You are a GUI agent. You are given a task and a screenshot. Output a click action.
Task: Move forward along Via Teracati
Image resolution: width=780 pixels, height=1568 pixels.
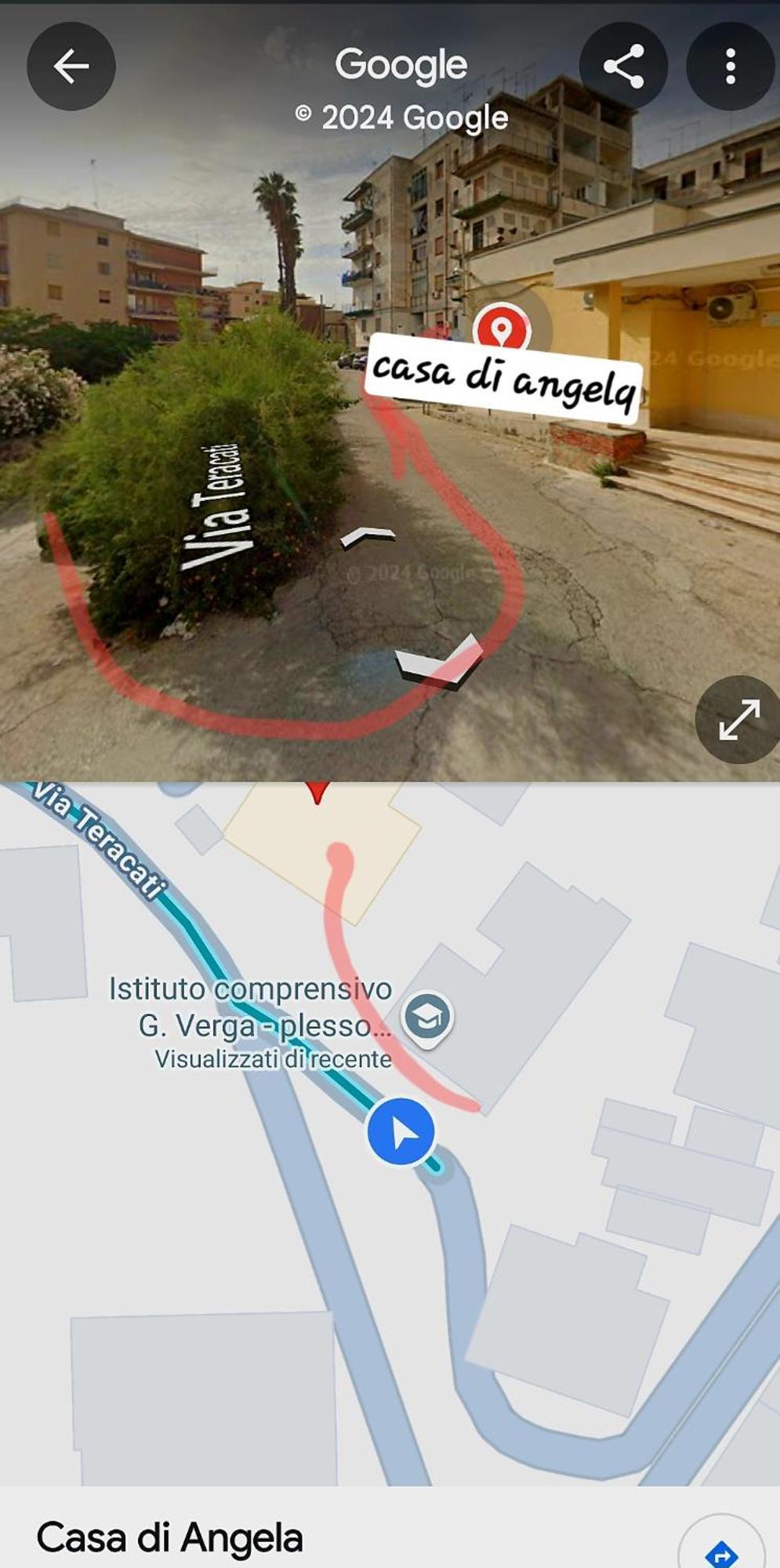click(368, 537)
